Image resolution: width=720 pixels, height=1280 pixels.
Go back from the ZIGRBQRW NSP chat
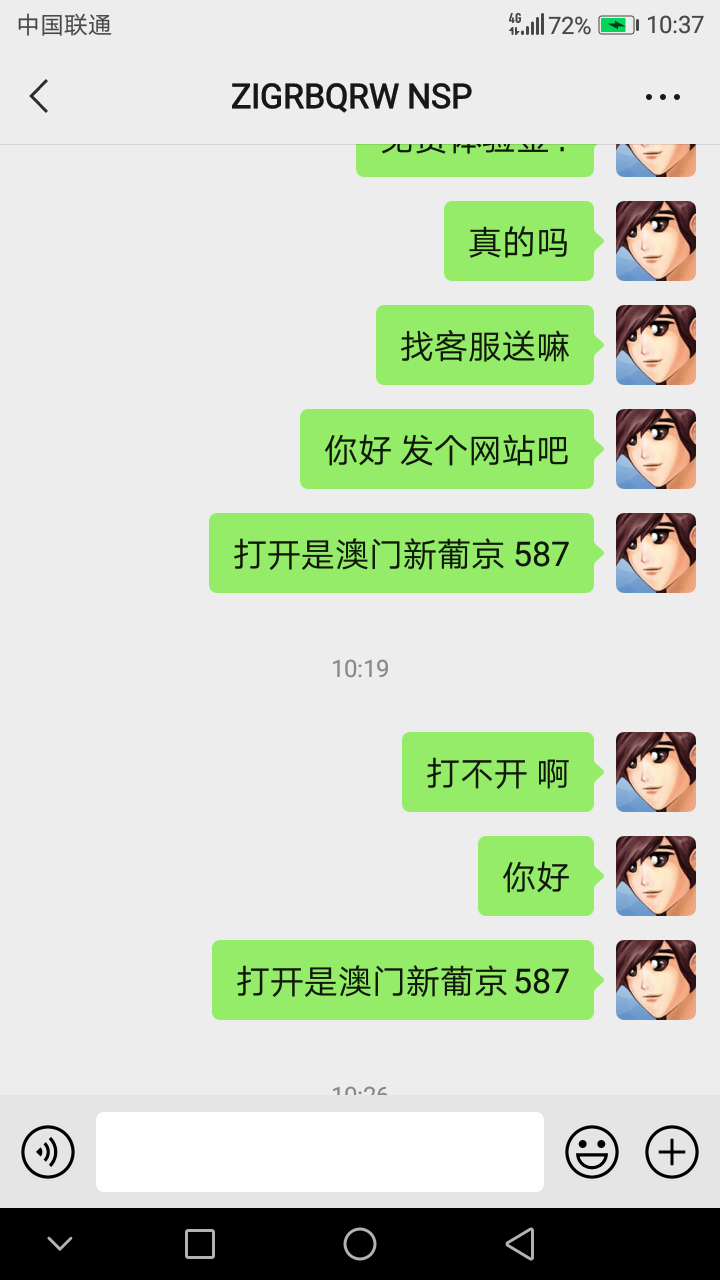point(39,97)
